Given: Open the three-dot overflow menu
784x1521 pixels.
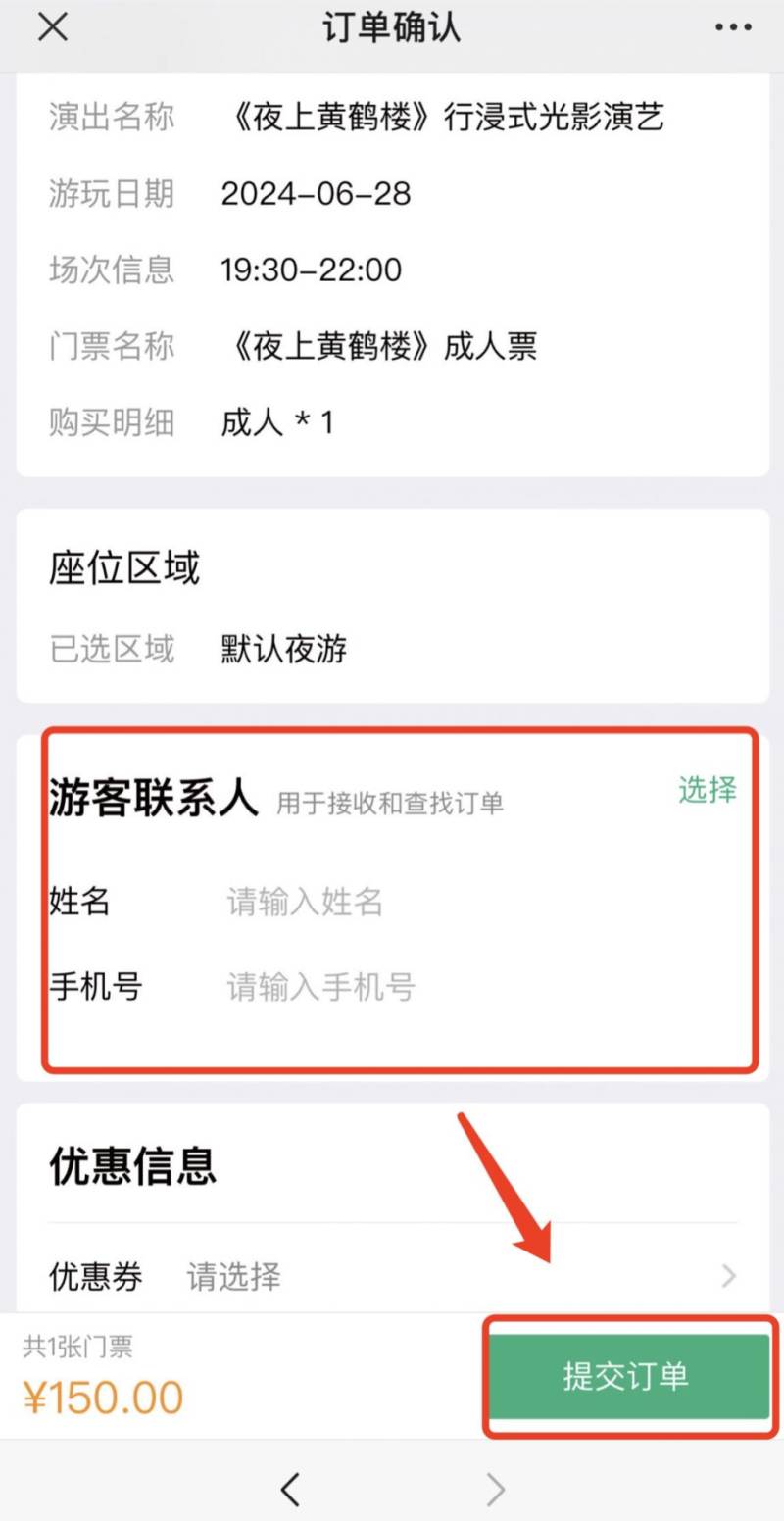Looking at the screenshot, I should pos(733,27).
